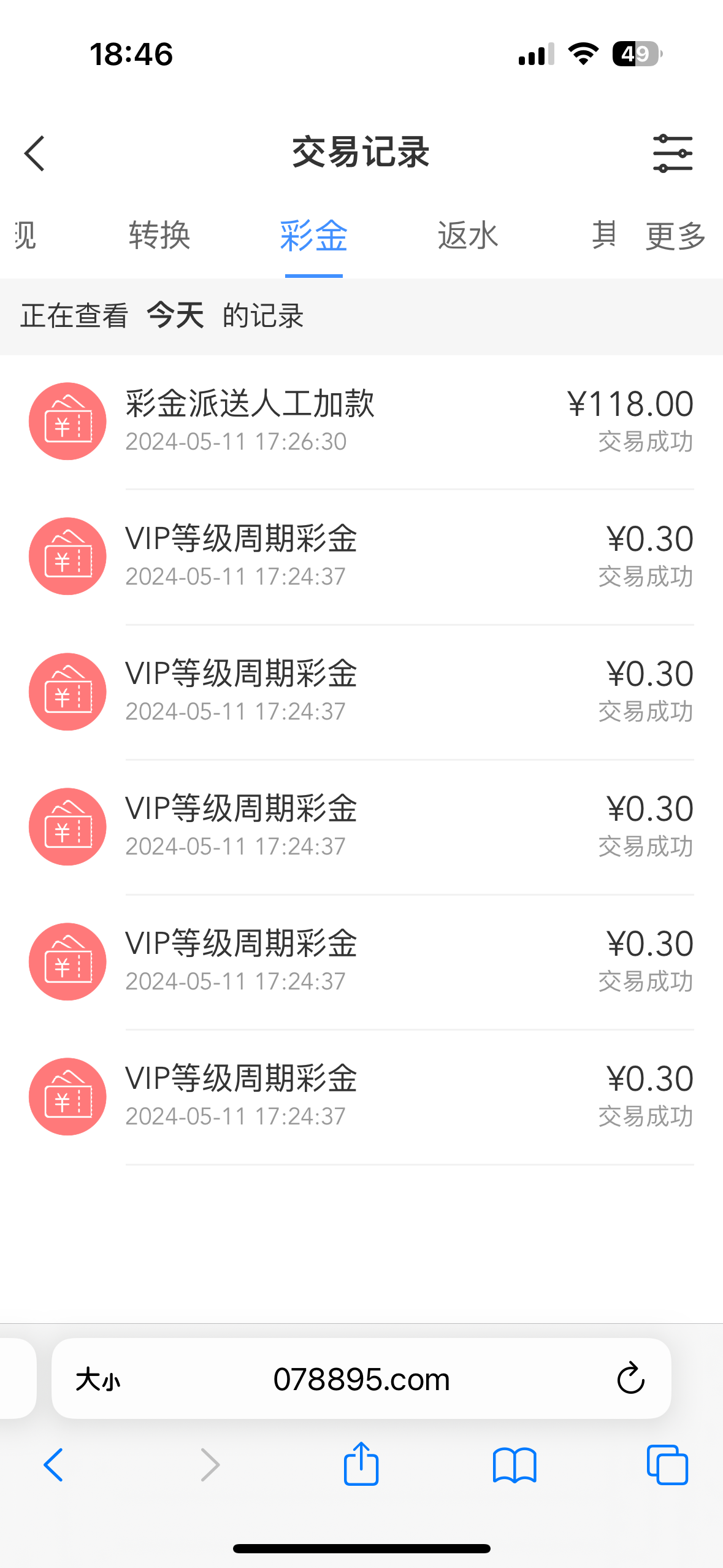Open the 大小 page settings menu
The image size is (723, 1568).
(x=98, y=1380)
